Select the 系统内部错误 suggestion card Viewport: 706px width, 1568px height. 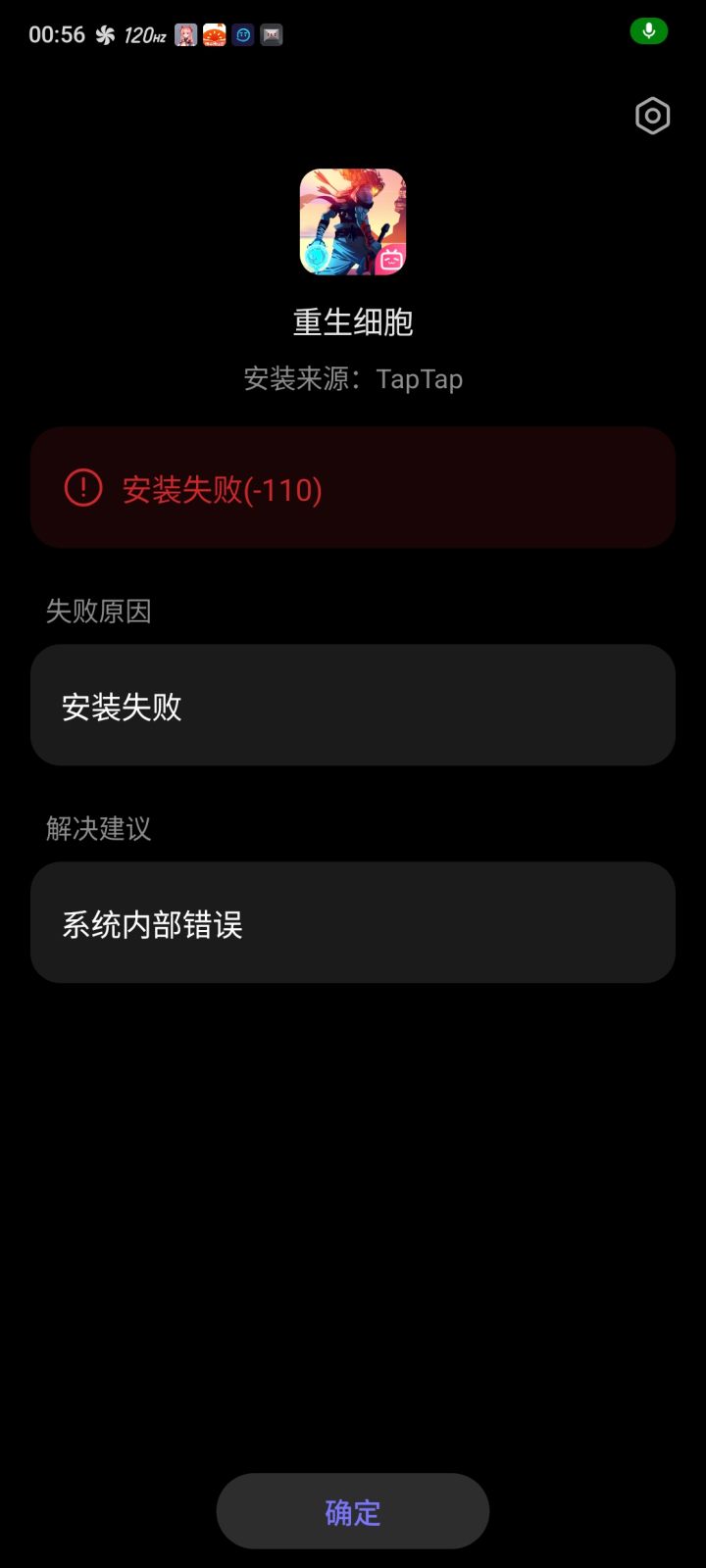pyautogui.click(x=353, y=922)
